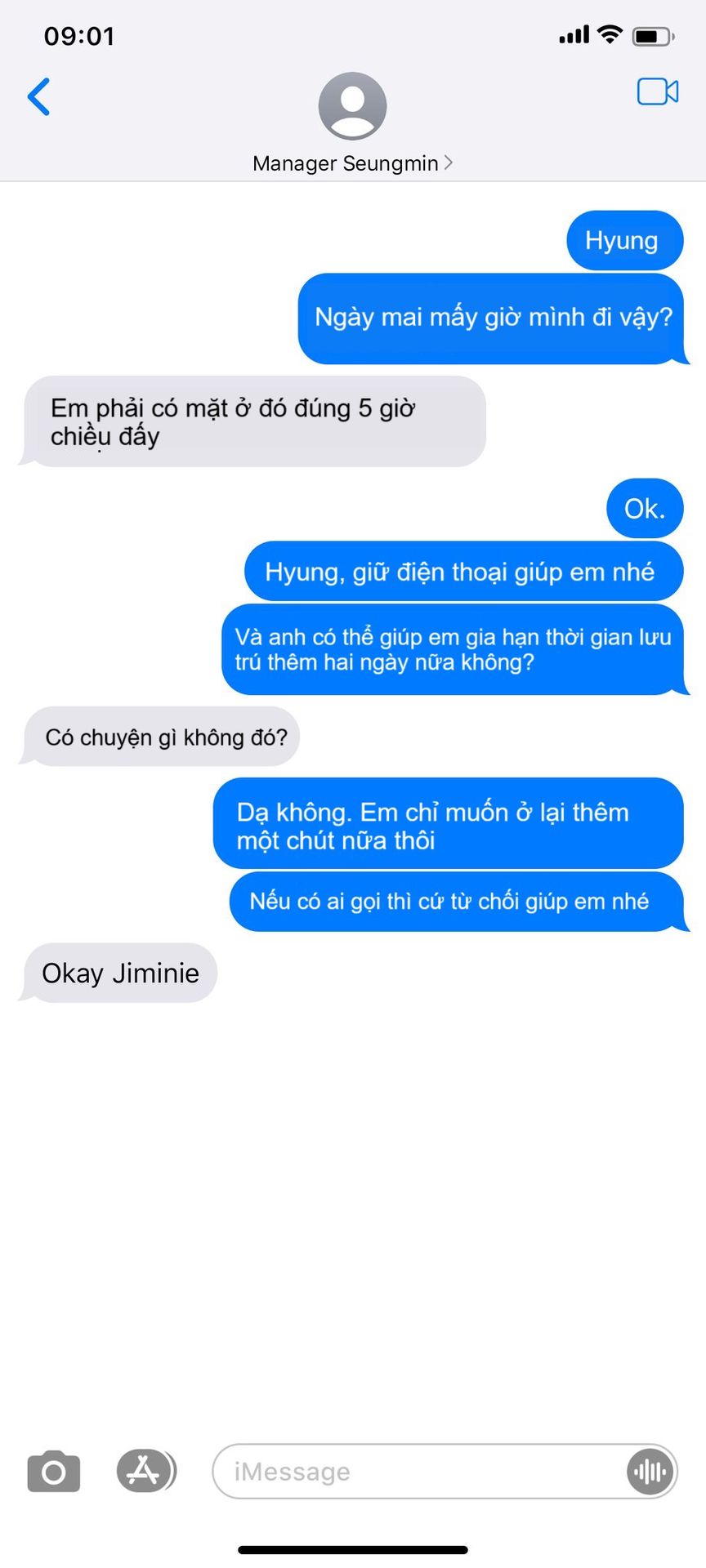Go back to the conversations list

tap(38, 97)
